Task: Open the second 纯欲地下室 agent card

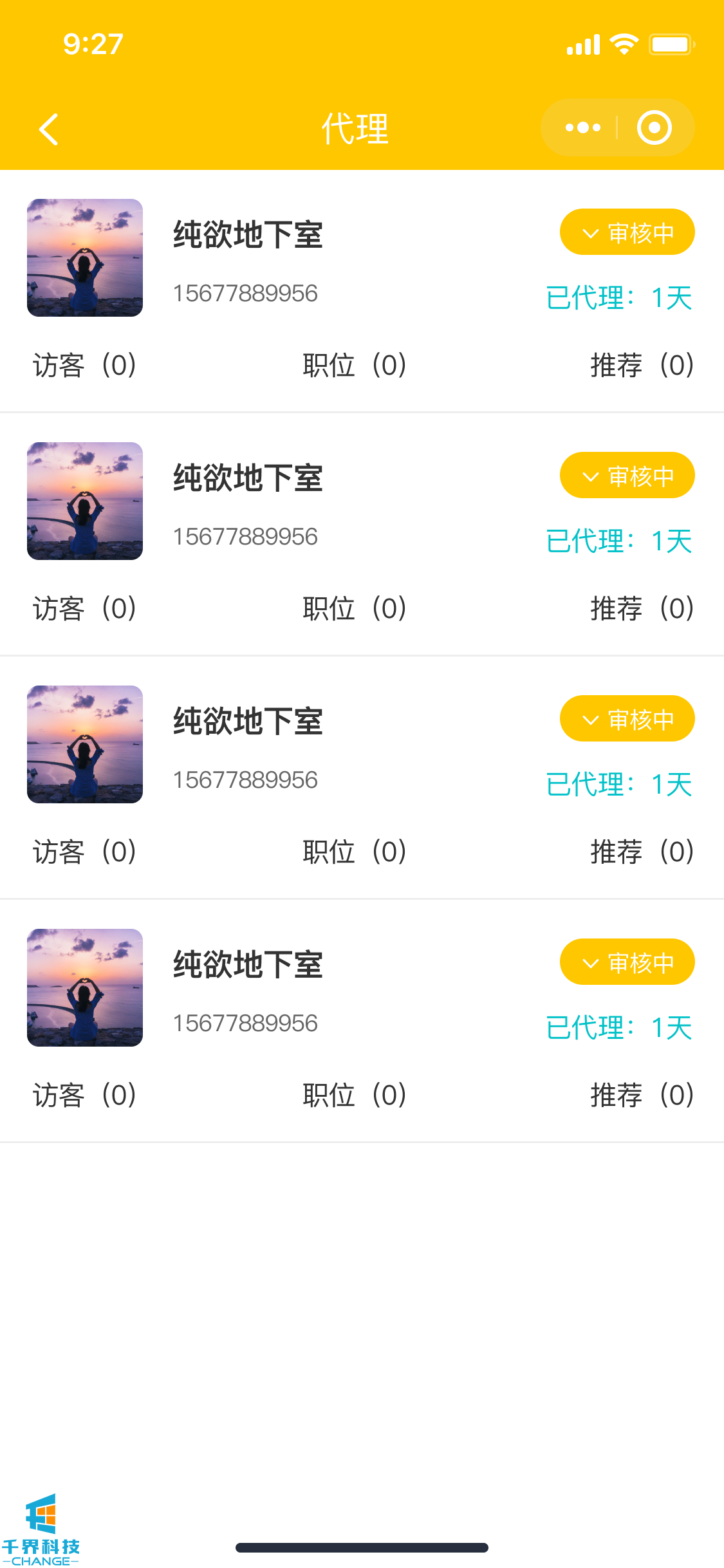Action: [x=248, y=479]
